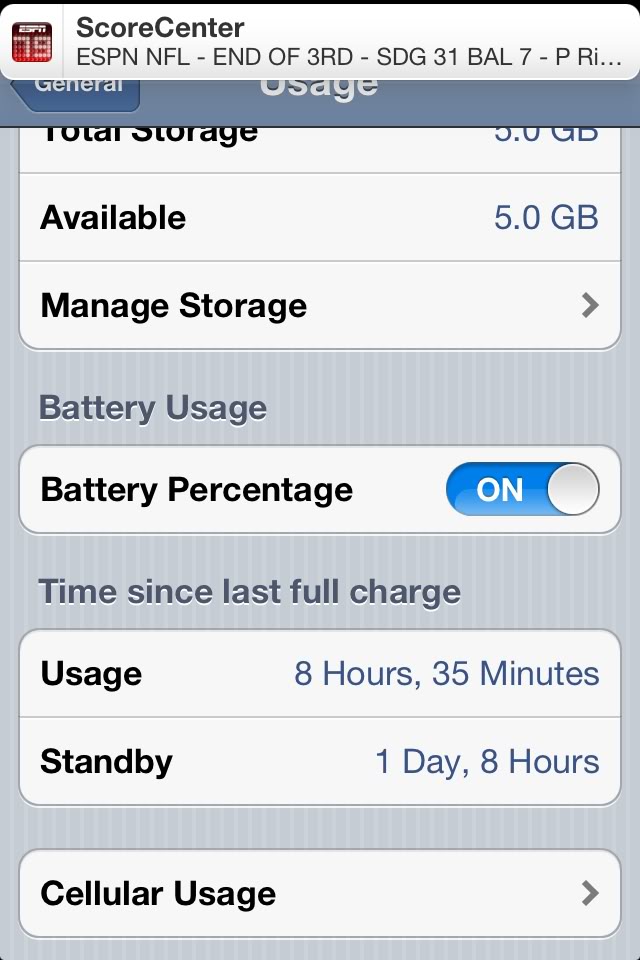
Task: Open the ScoreCenter notification banner
Action: point(320,42)
